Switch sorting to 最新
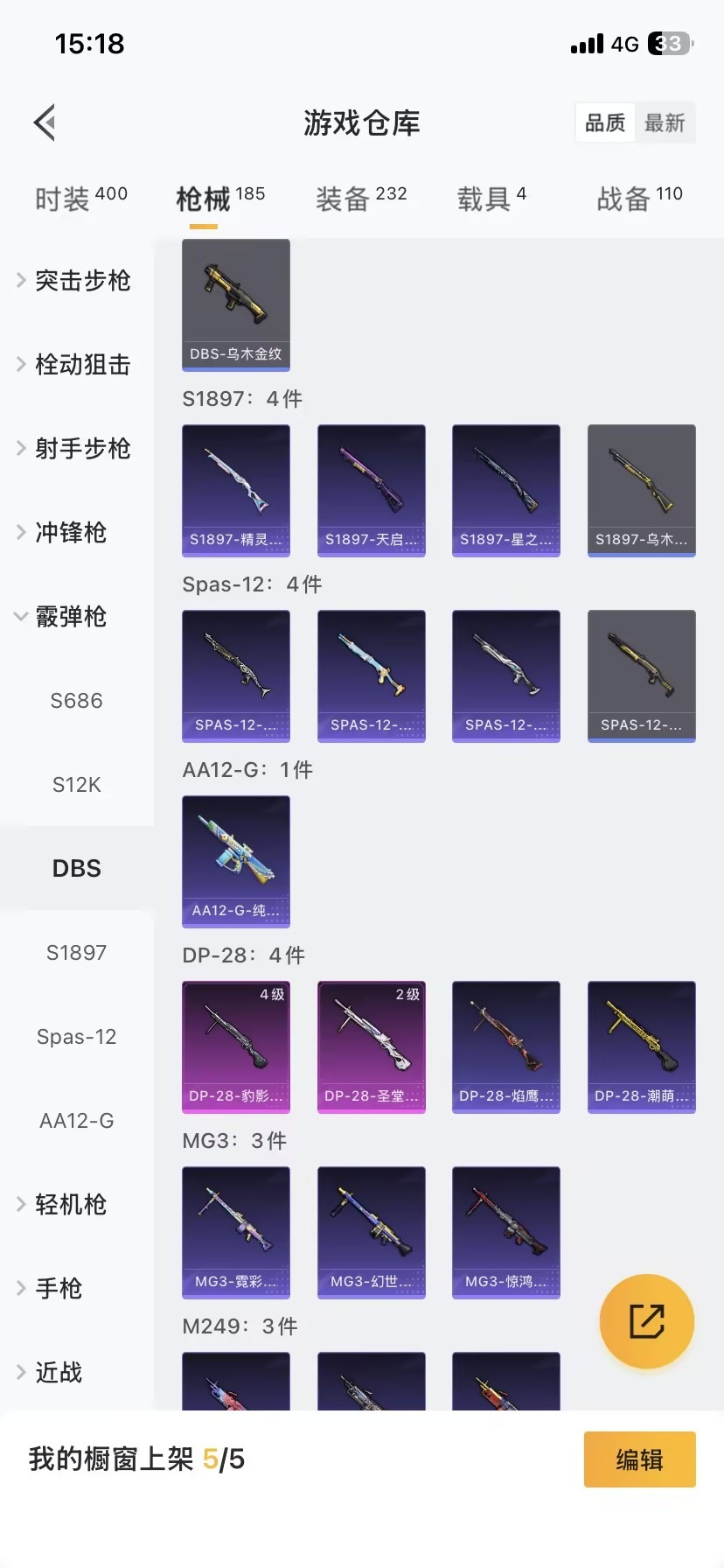The width and height of the screenshot is (724, 1568). tap(665, 122)
